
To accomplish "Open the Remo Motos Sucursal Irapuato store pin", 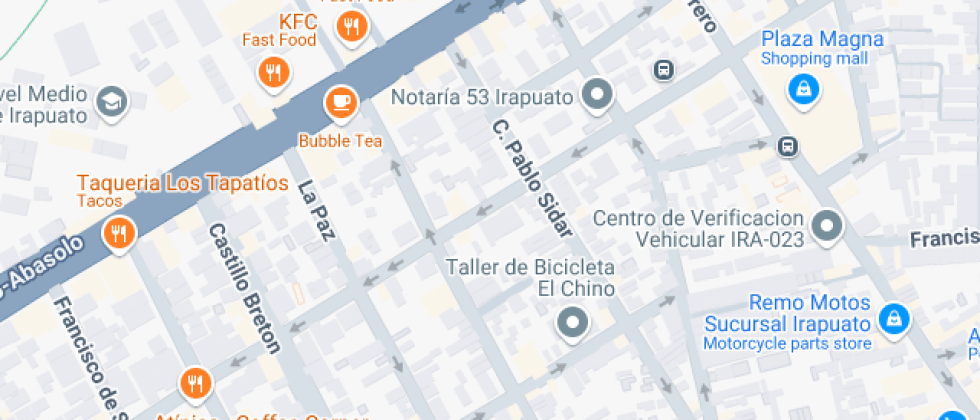I will coord(894,320).
